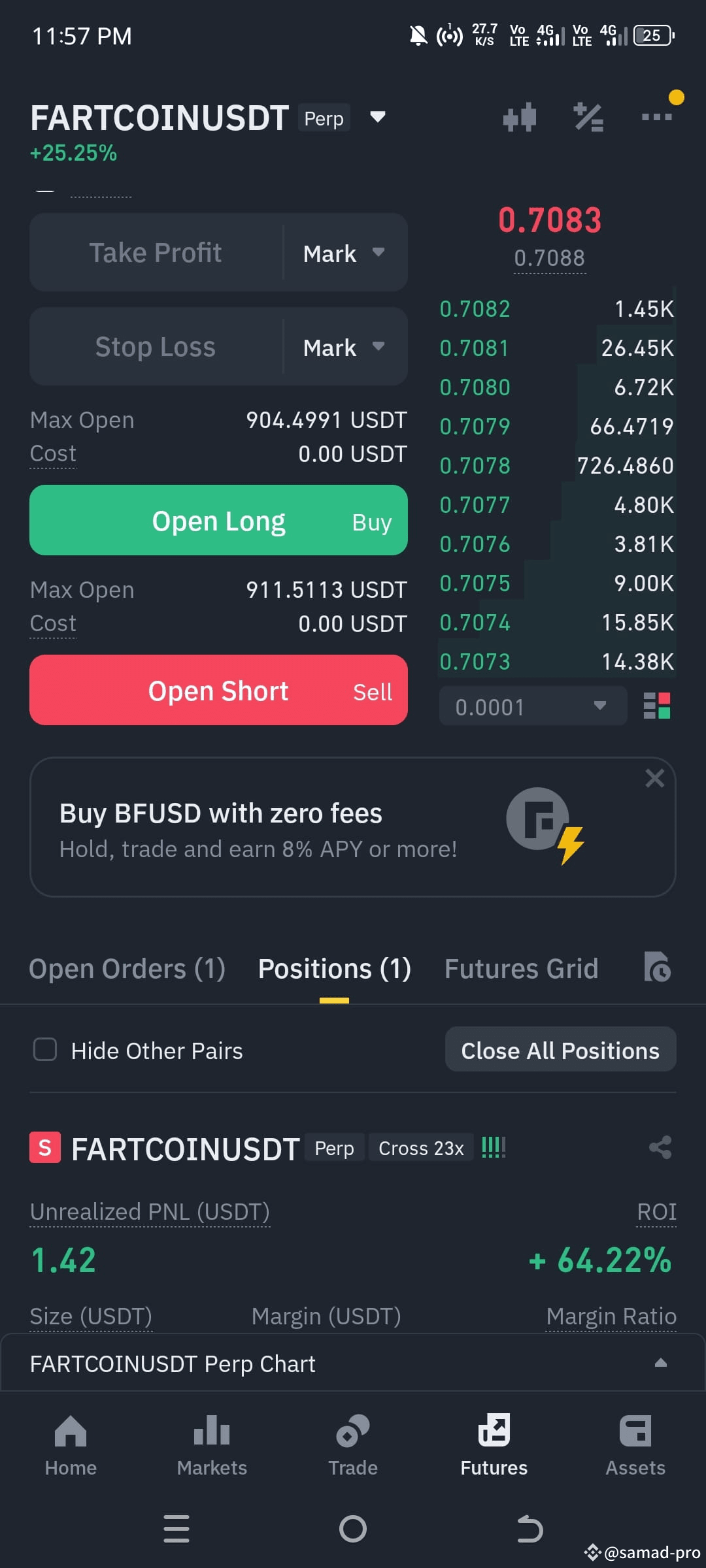Viewport: 706px width, 1568px height.
Task: Enter a Stop Loss price
Action: [x=156, y=346]
